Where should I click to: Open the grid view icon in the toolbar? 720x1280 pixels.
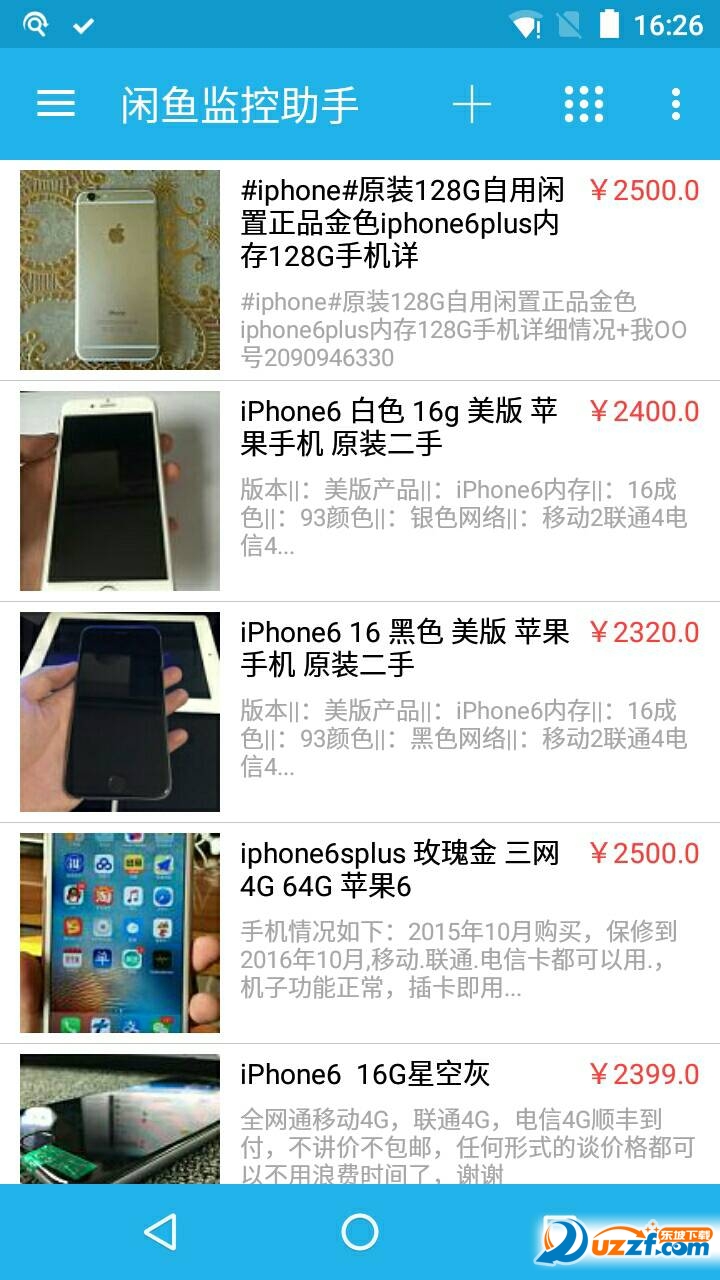pos(583,103)
